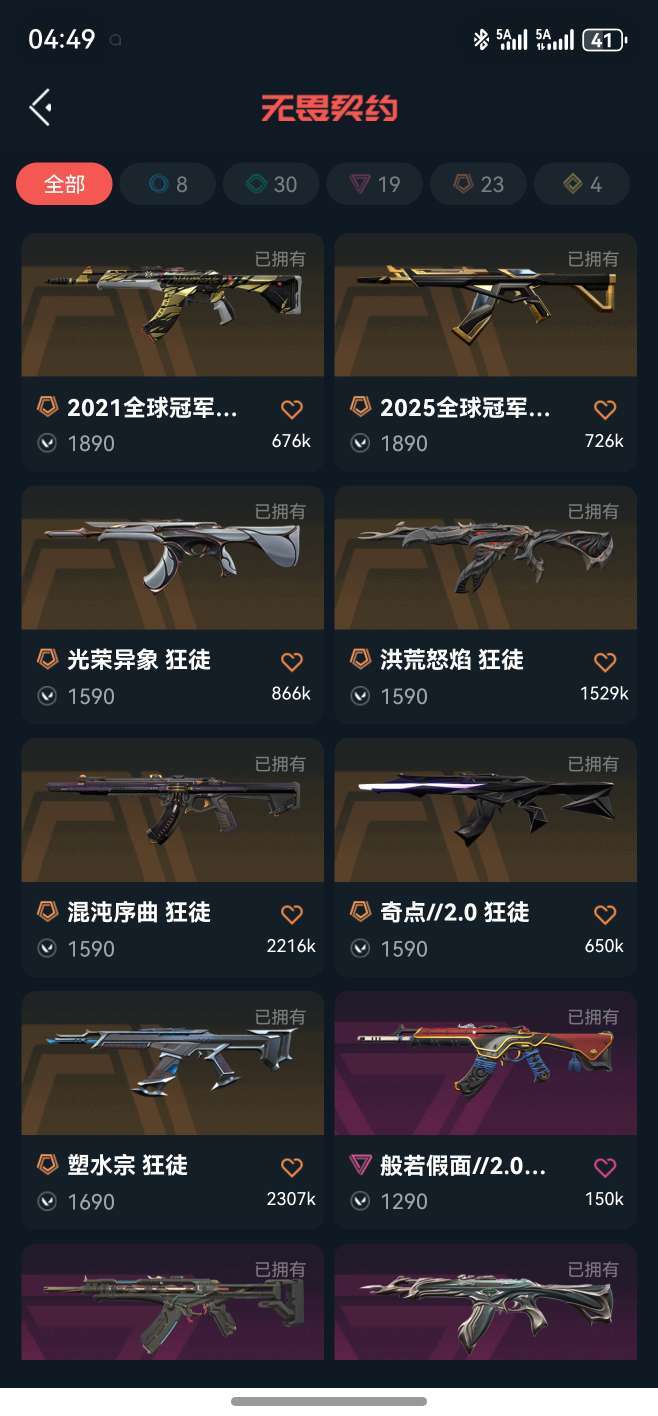Filter by the orange tier with 23 items
The image size is (658, 1416).
tap(478, 184)
